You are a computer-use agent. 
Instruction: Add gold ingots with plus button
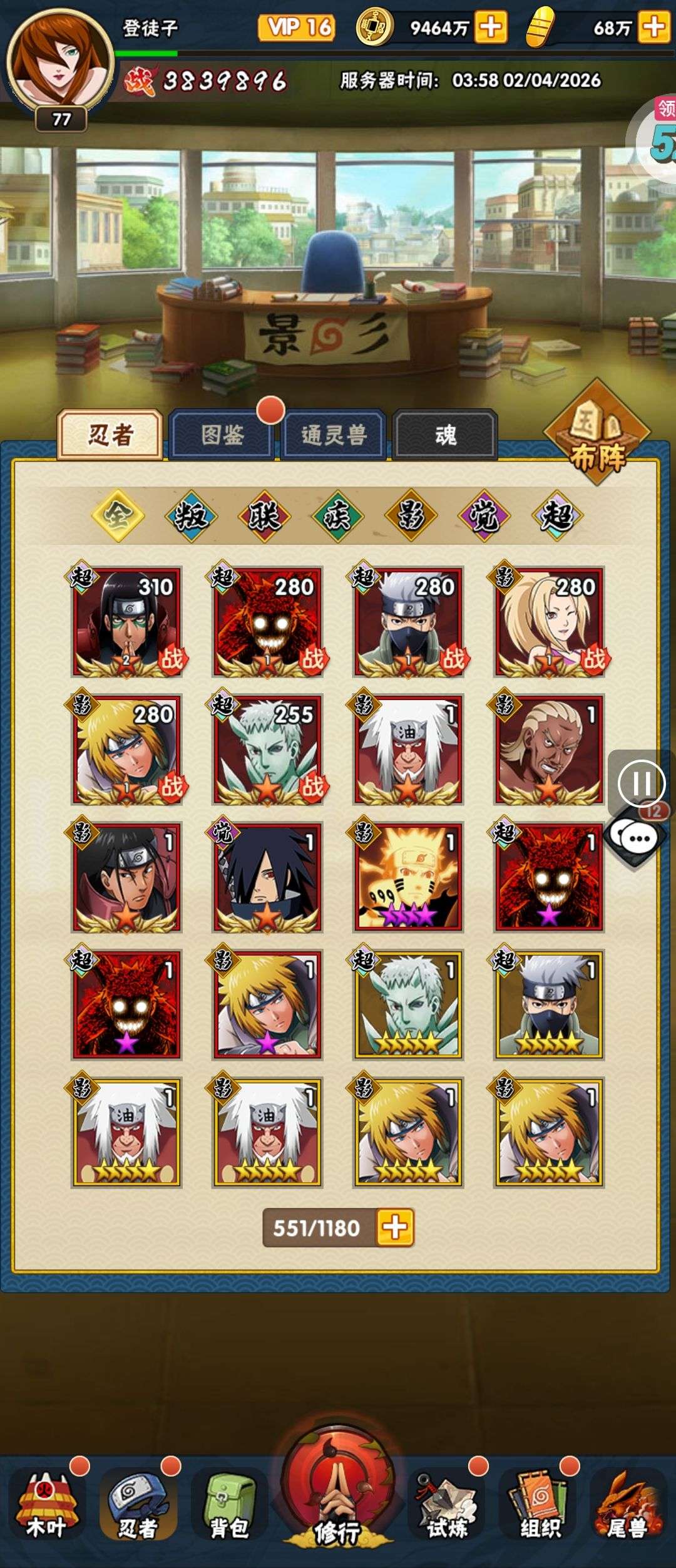click(653, 28)
